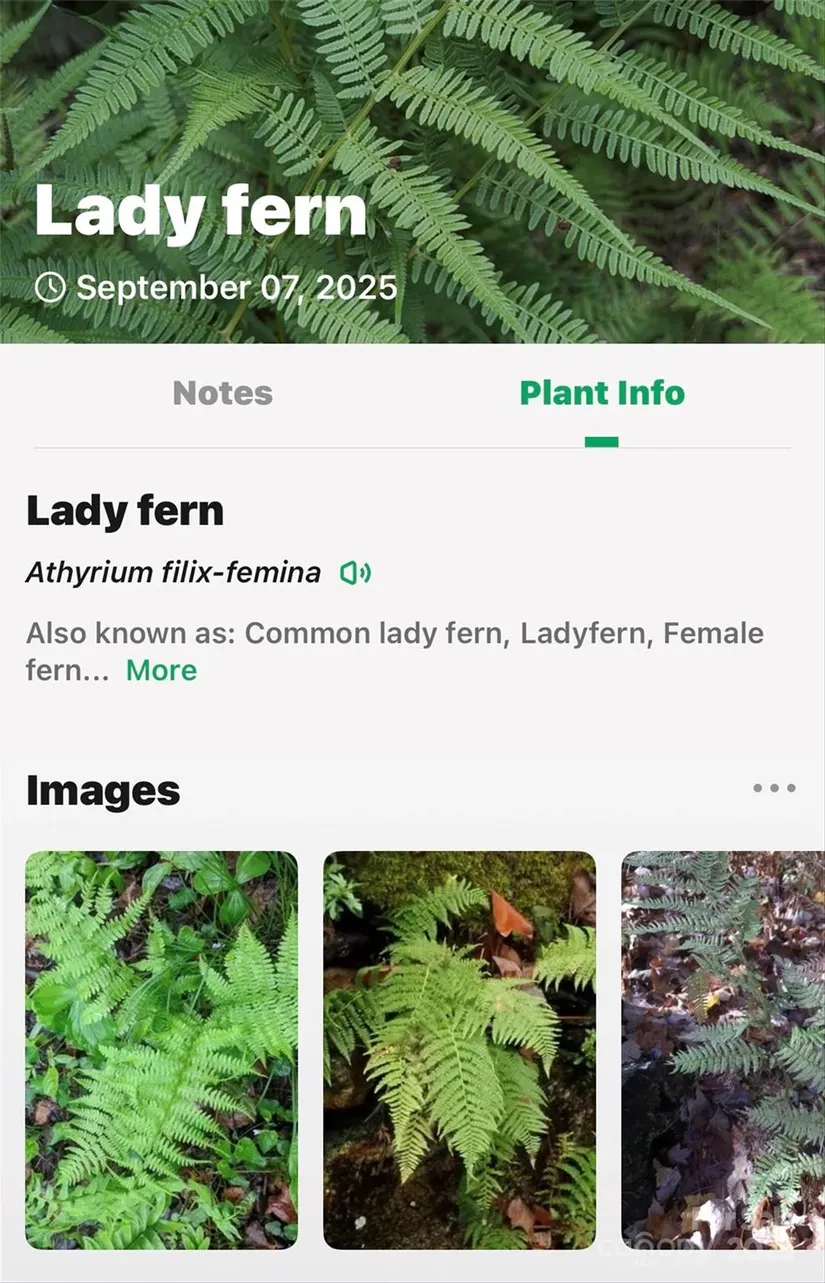Open the Images overflow menu
The width and height of the screenshot is (825, 1283).
pyautogui.click(x=774, y=788)
